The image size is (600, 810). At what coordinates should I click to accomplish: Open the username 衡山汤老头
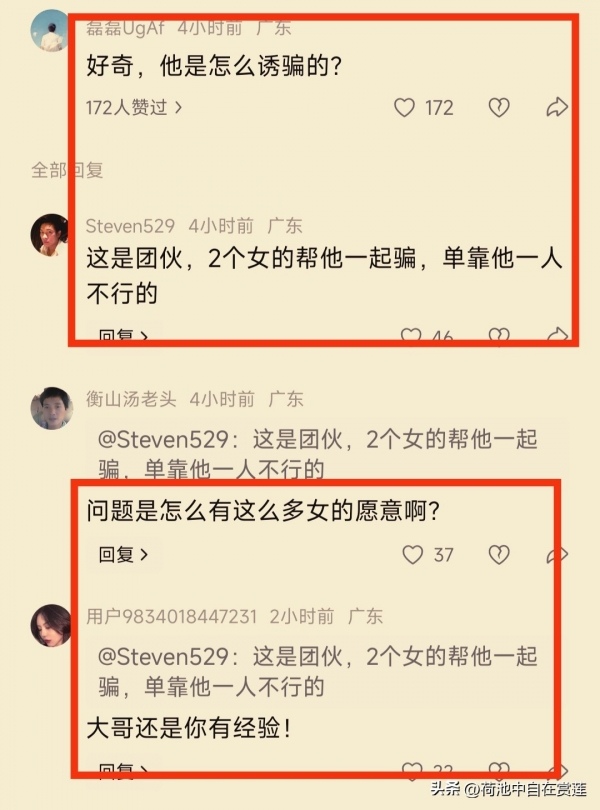130,399
